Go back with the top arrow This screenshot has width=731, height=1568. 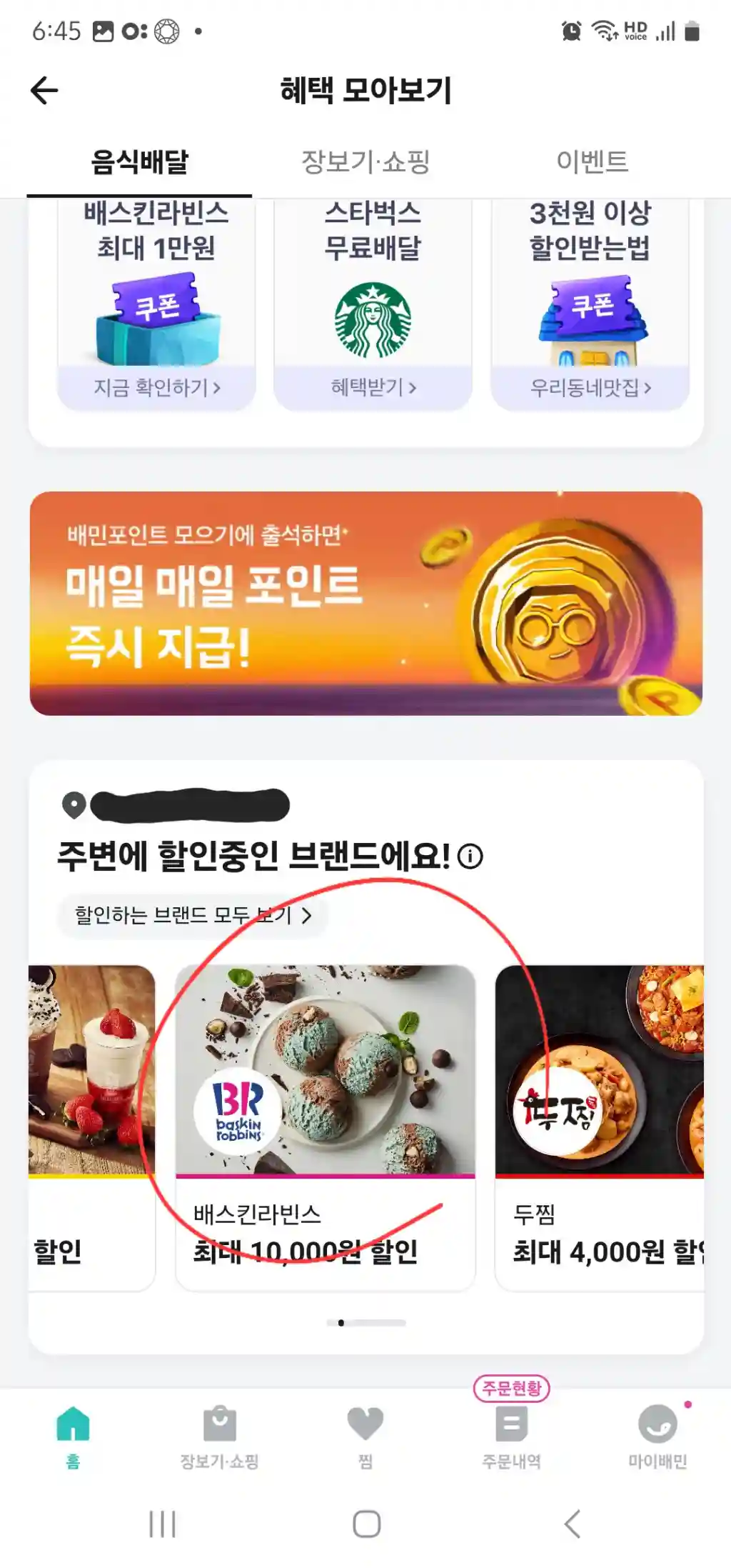click(44, 91)
